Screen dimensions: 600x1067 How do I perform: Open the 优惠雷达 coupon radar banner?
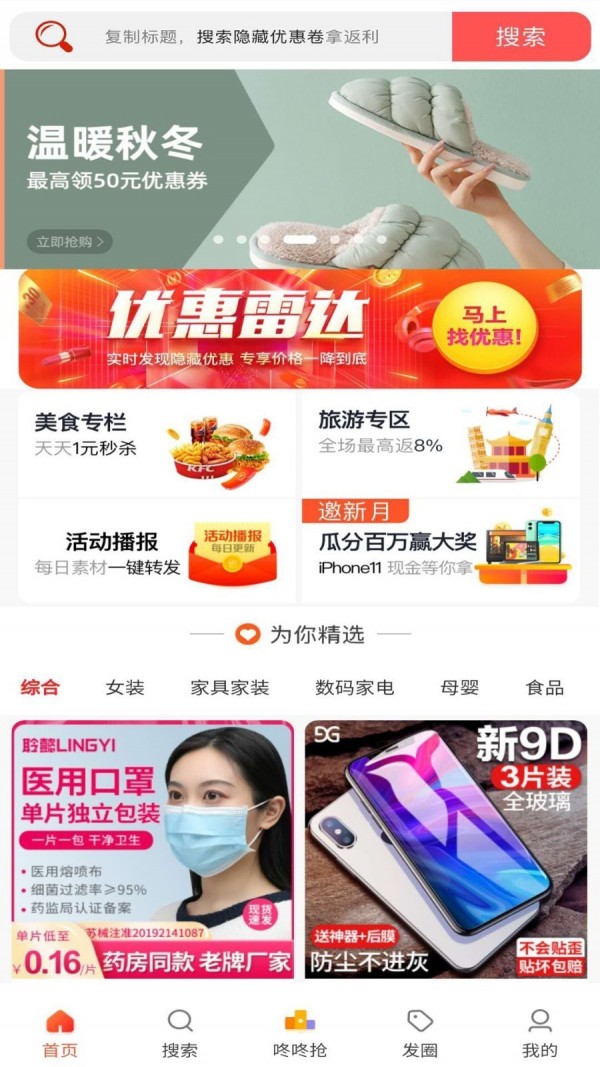300,328
